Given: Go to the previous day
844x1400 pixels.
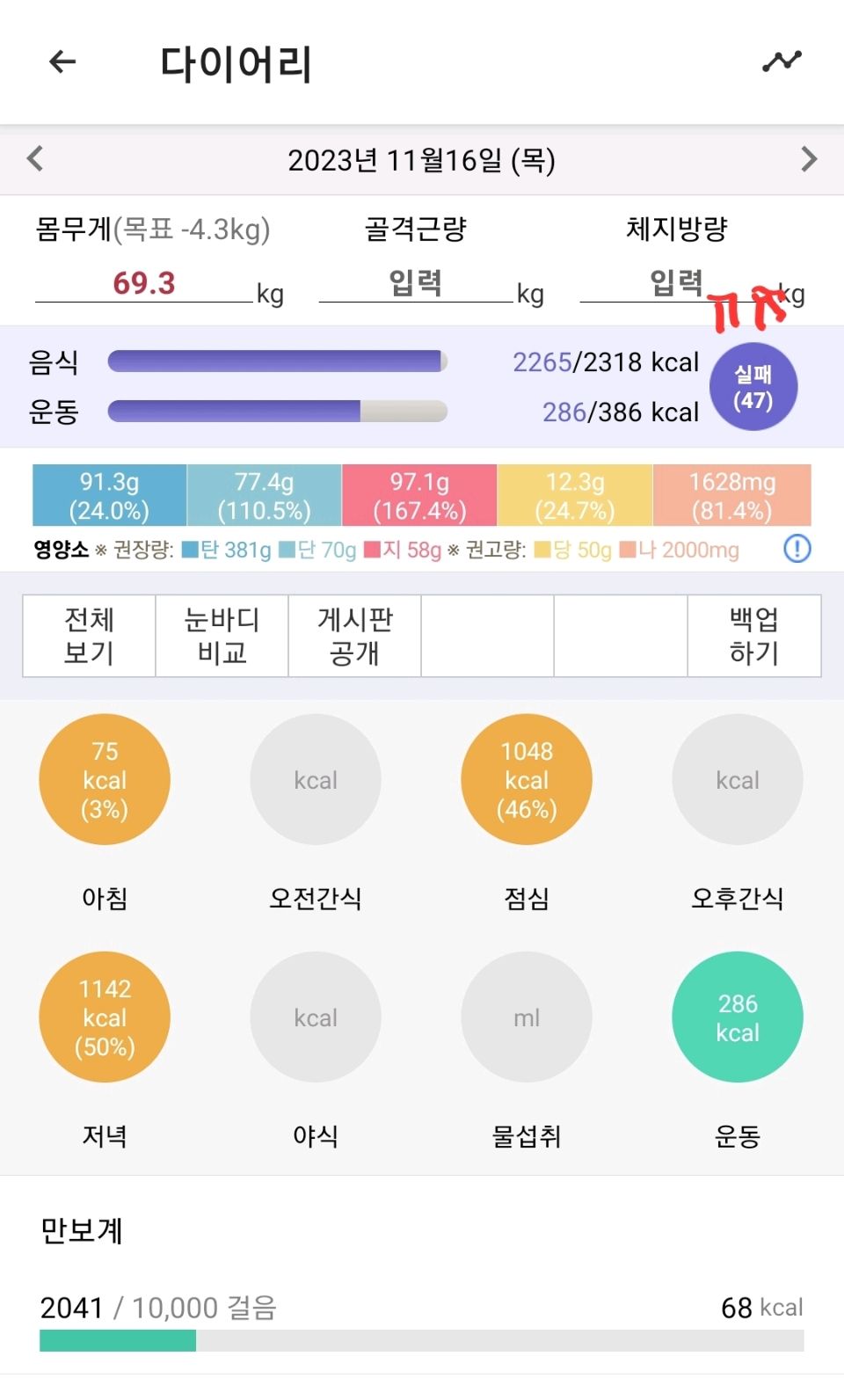Looking at the screenshot, I should click(x=35, y=159).
